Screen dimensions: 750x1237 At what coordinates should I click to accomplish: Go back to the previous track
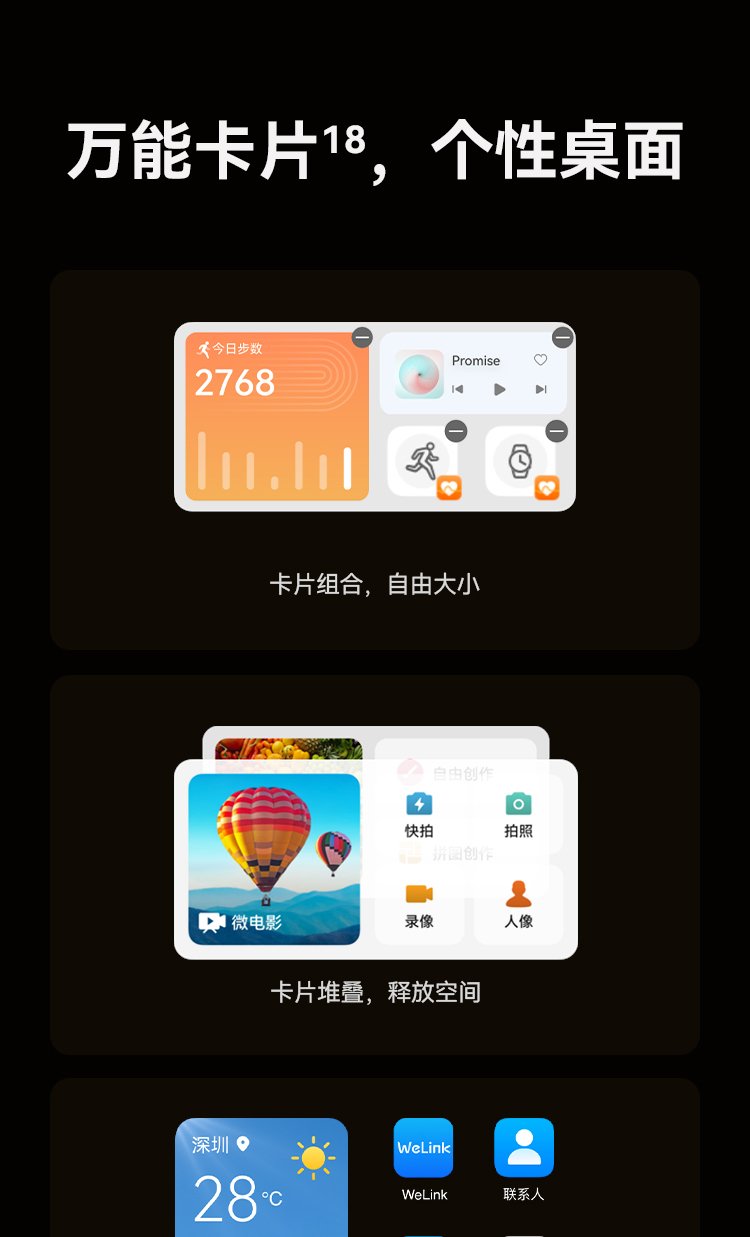pos(458,389)
